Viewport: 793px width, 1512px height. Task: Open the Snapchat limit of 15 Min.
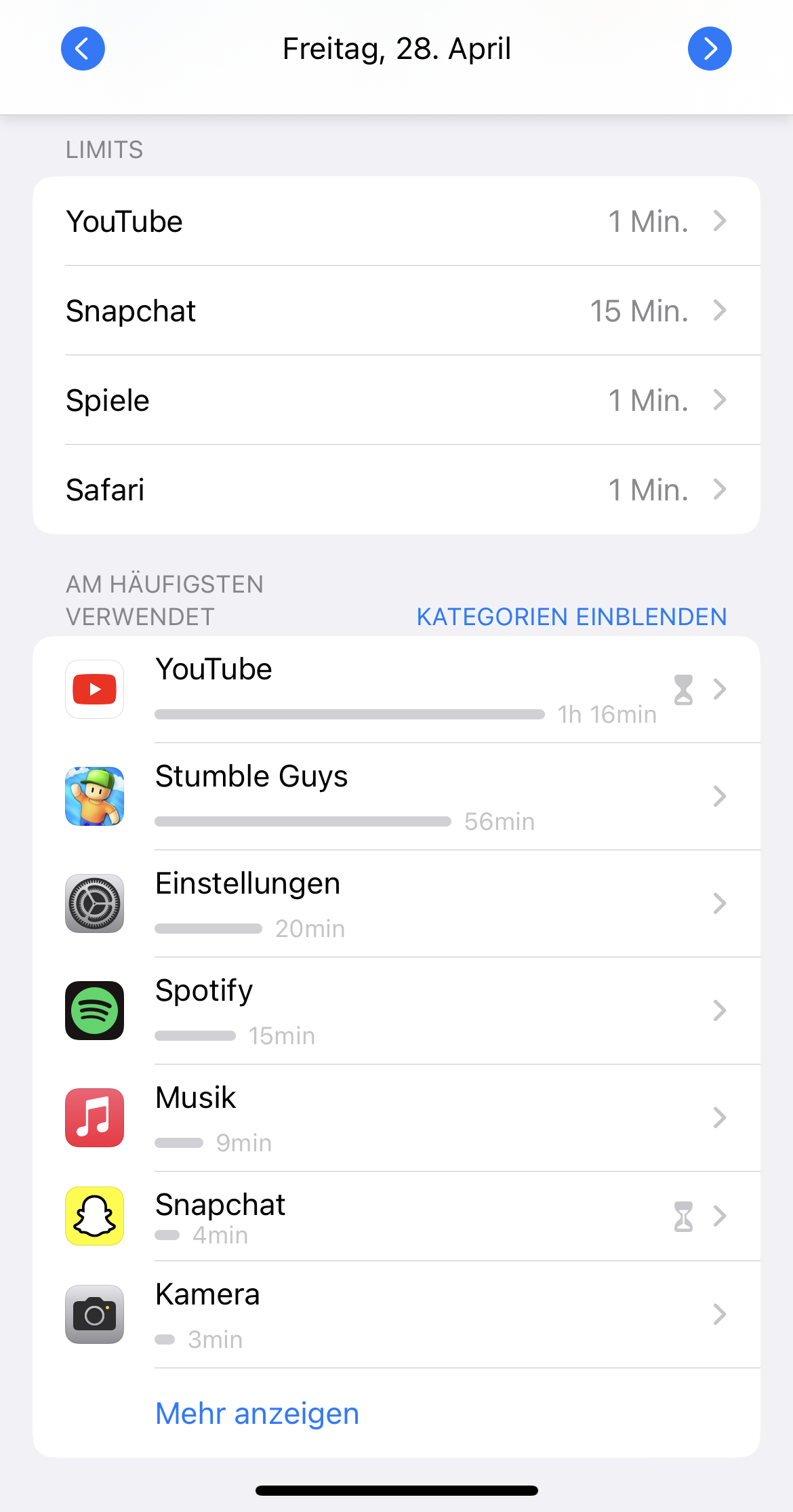(396, 311)
